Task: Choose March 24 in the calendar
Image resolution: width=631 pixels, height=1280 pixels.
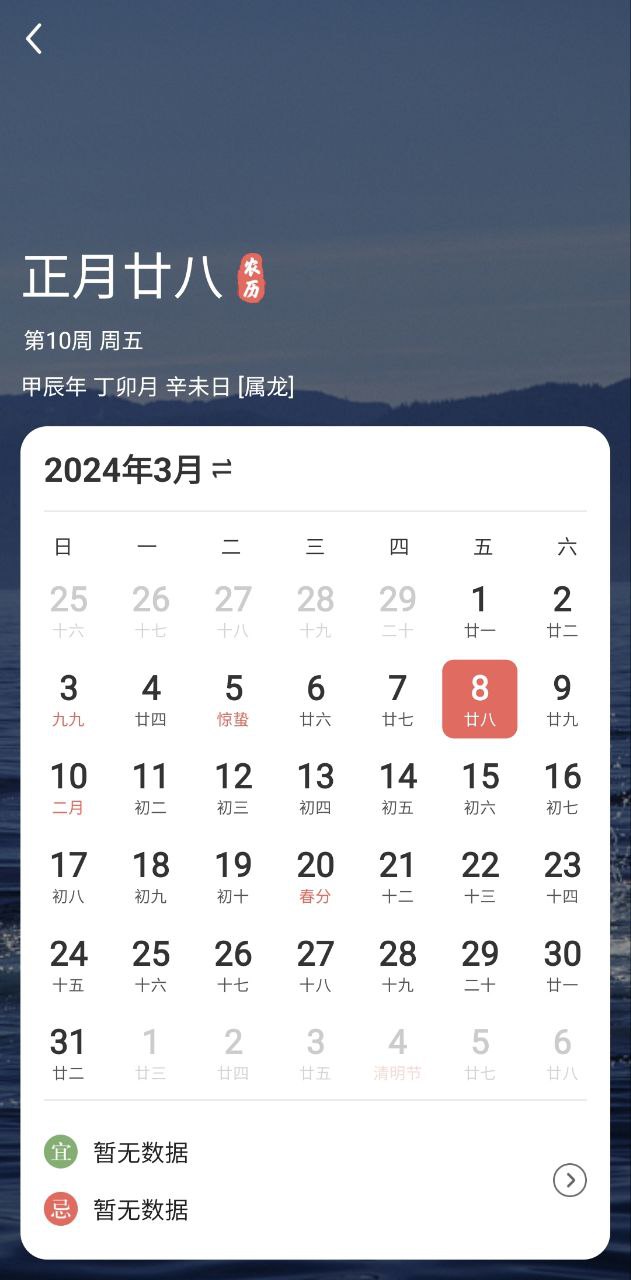Action: 68,965
